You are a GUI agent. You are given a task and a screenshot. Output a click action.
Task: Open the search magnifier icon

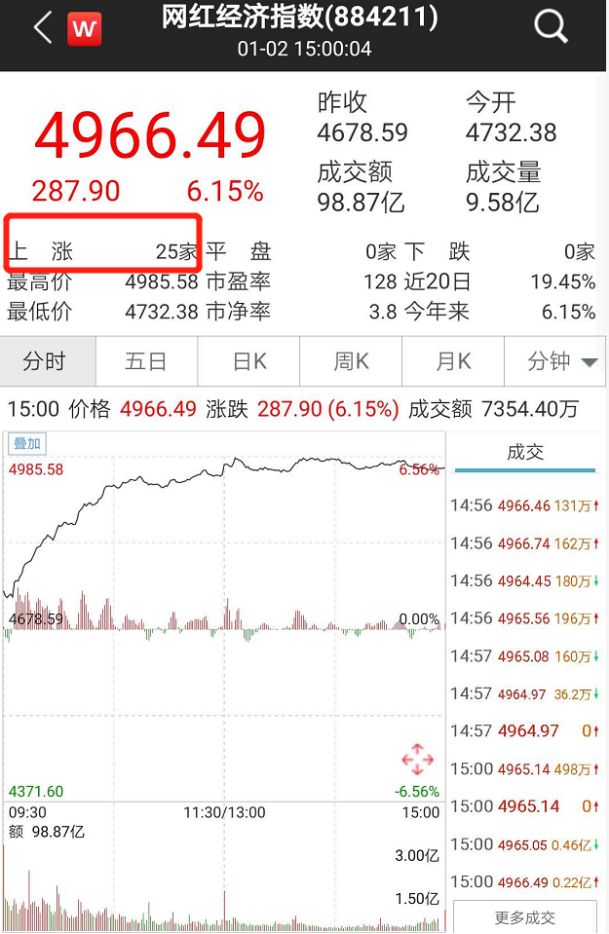click(551, 28)
